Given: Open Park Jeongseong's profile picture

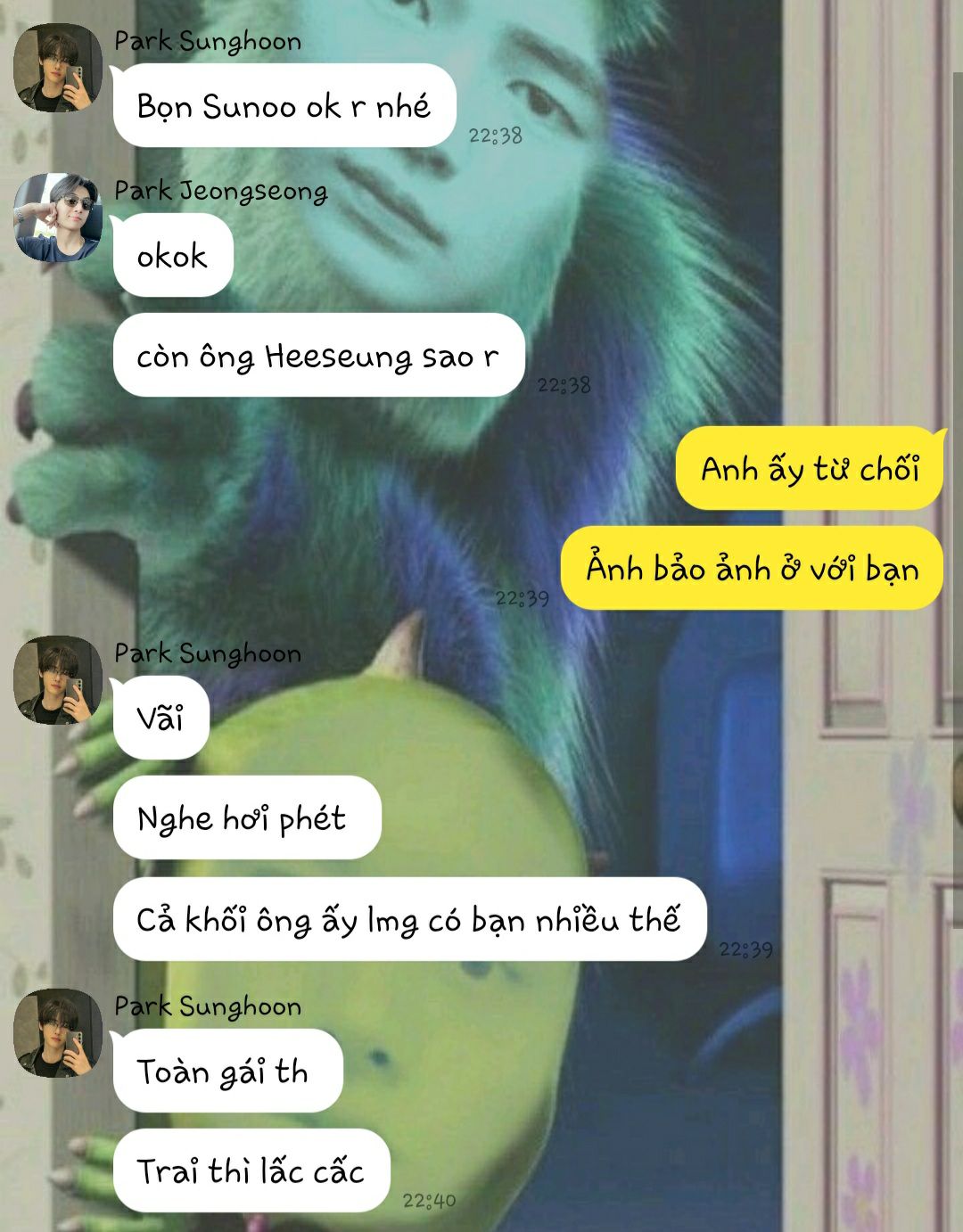Looking at the screenshot, I should point(58,218).
